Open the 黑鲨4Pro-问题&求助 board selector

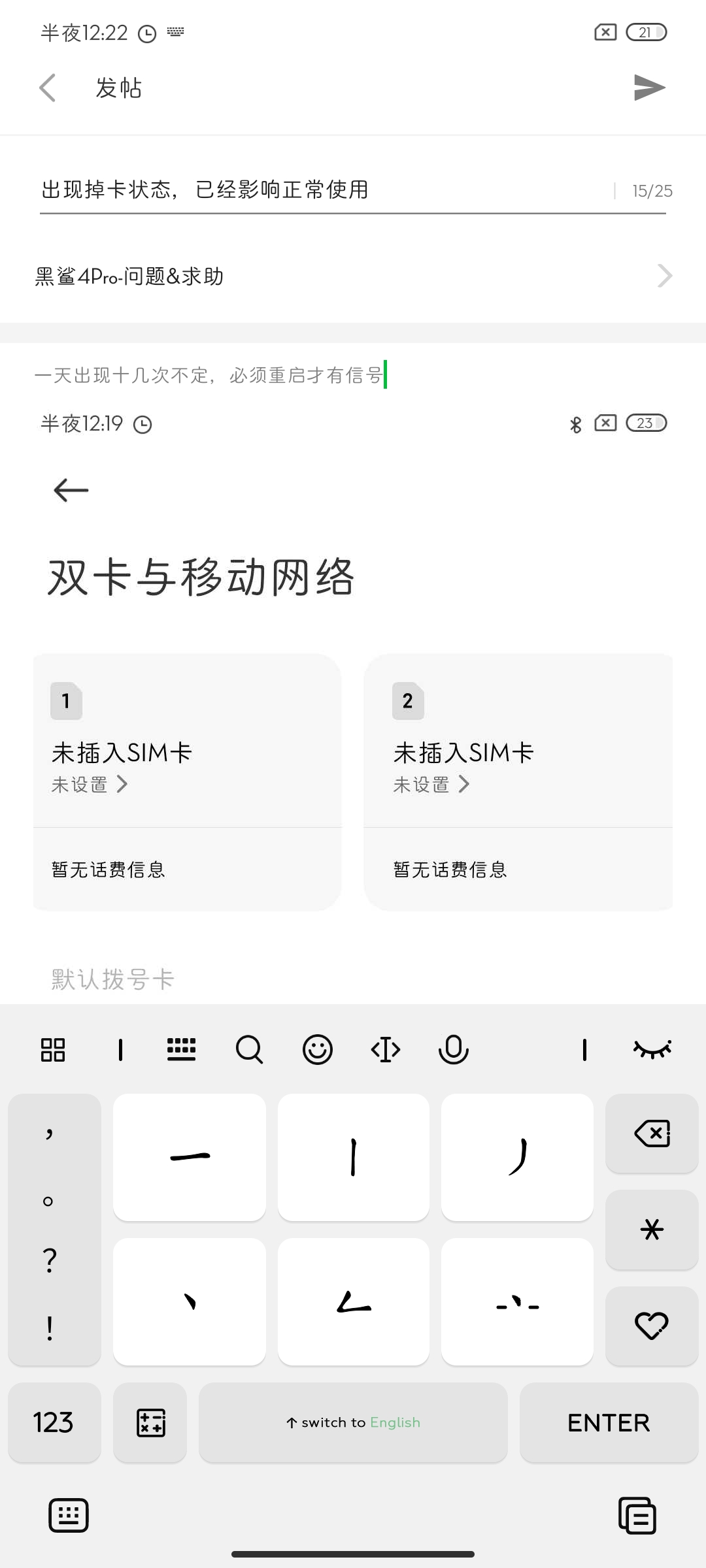pos(353,276)
